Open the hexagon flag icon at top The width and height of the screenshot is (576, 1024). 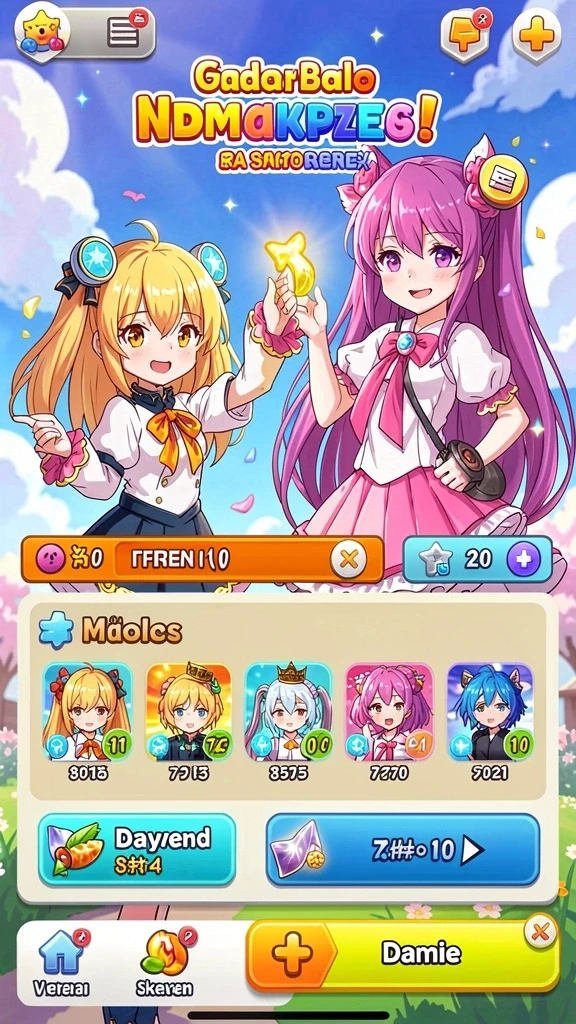click(465, 35)
